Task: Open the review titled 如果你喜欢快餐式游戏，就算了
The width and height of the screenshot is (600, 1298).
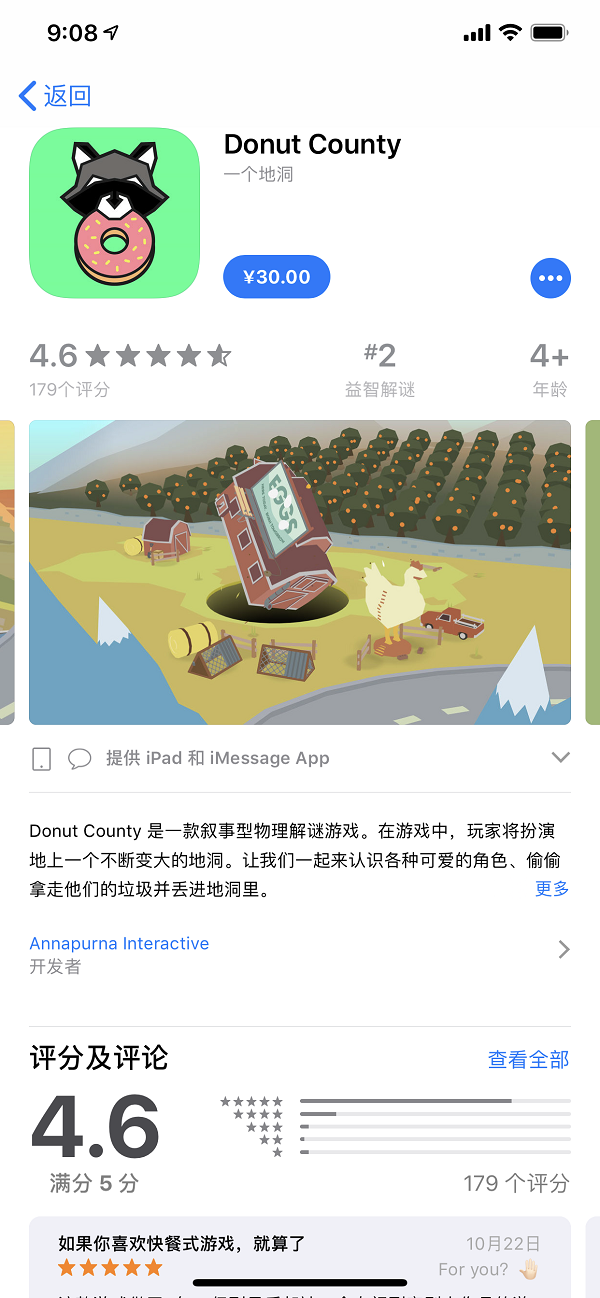Action: coord(182,1244)
